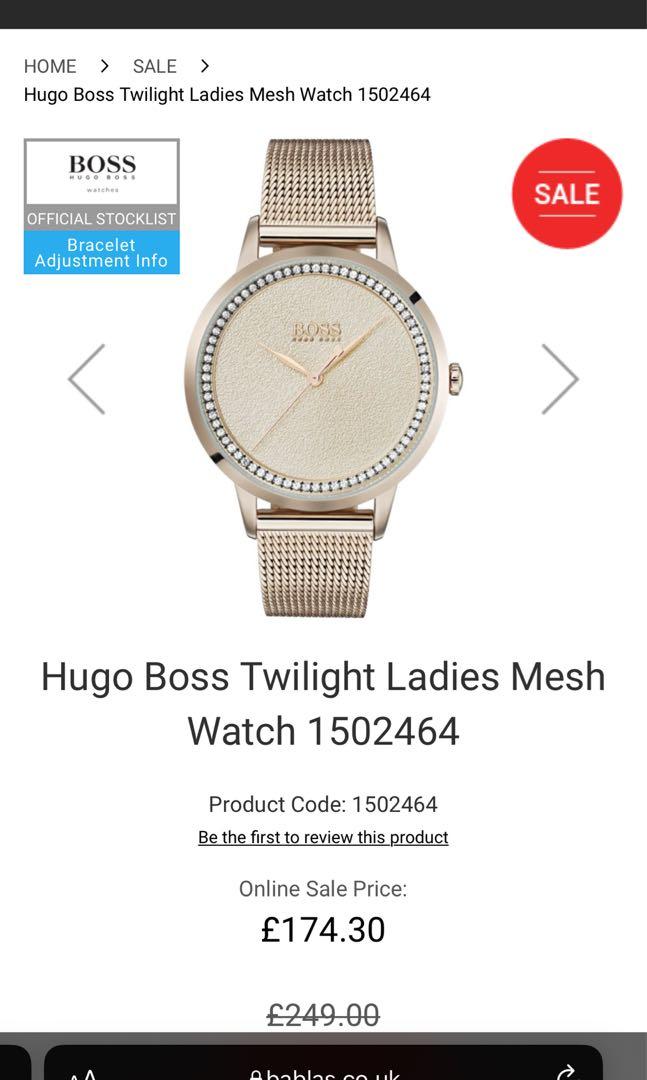Go to the HOME breadcrumb link
This screenshot has width=647, height=1080.
pyautogui.click(x=50, y=66)
